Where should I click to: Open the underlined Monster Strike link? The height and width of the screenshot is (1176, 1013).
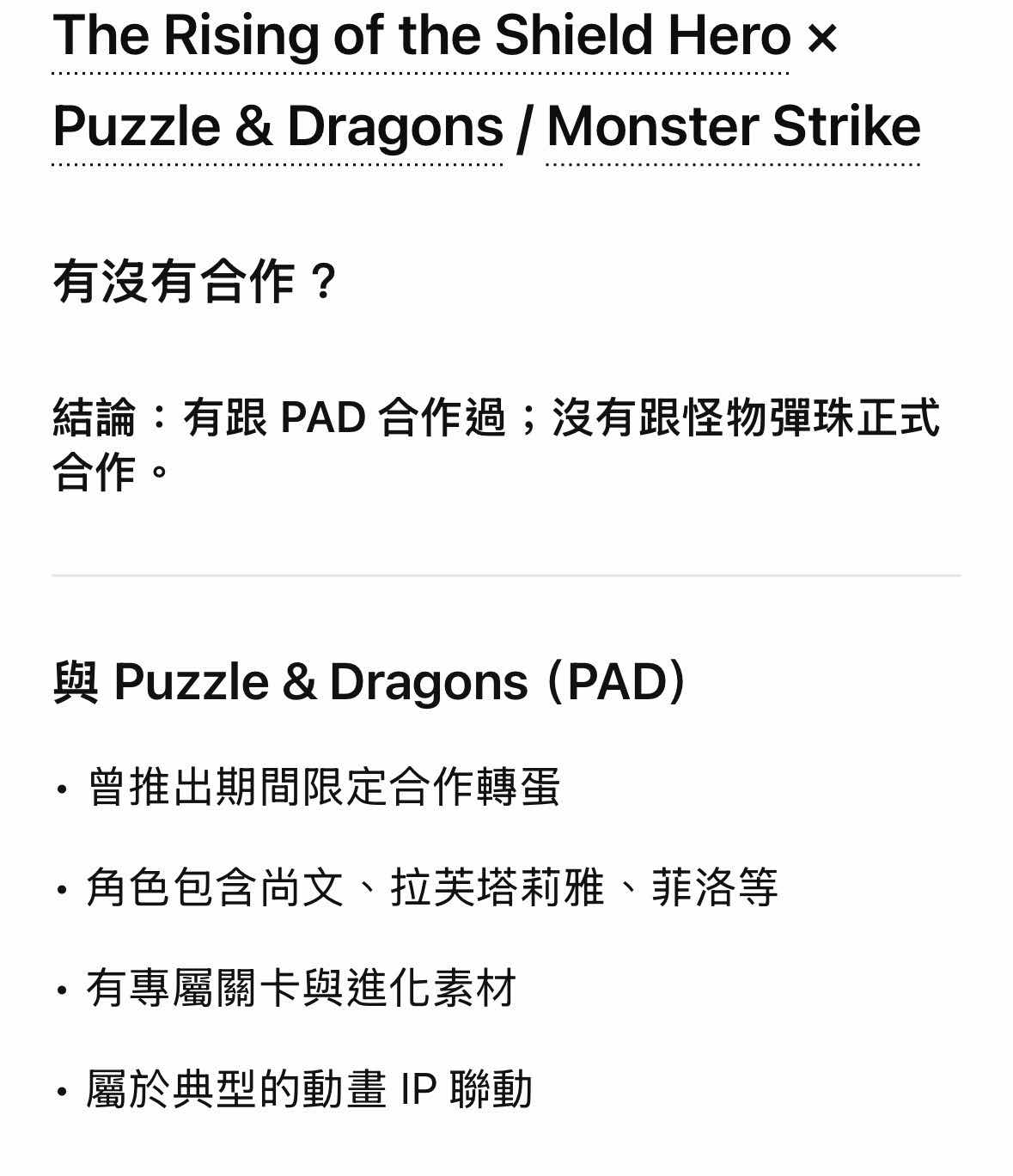tap(733, 128)
